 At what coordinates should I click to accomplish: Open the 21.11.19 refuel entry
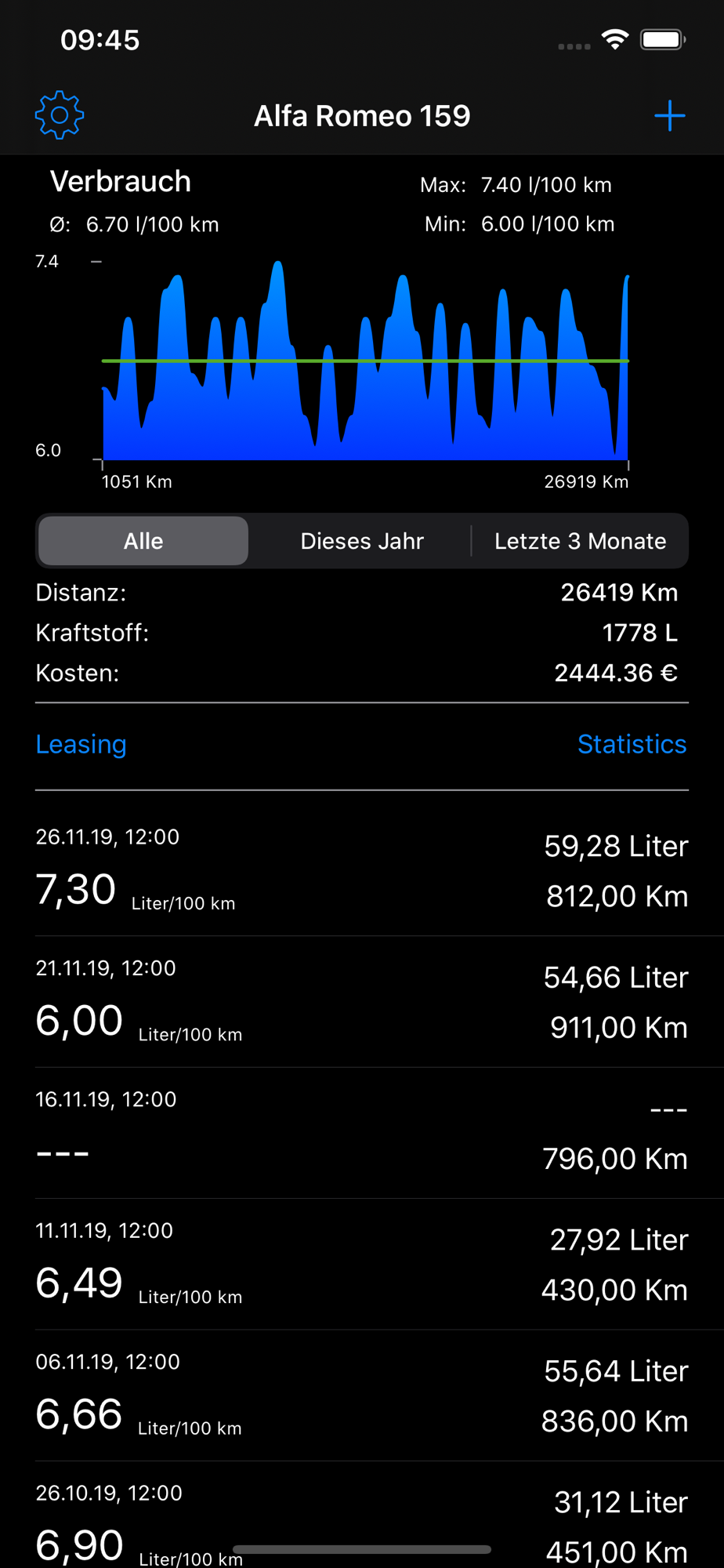pos(362,1001)
